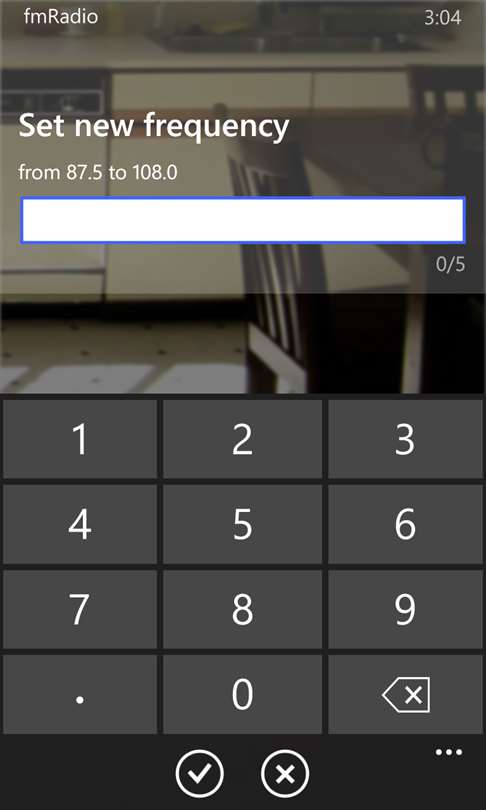This screenshot has width=486, height=810.
Task: Open the three-dot more options menu
Action: (449, 752)
